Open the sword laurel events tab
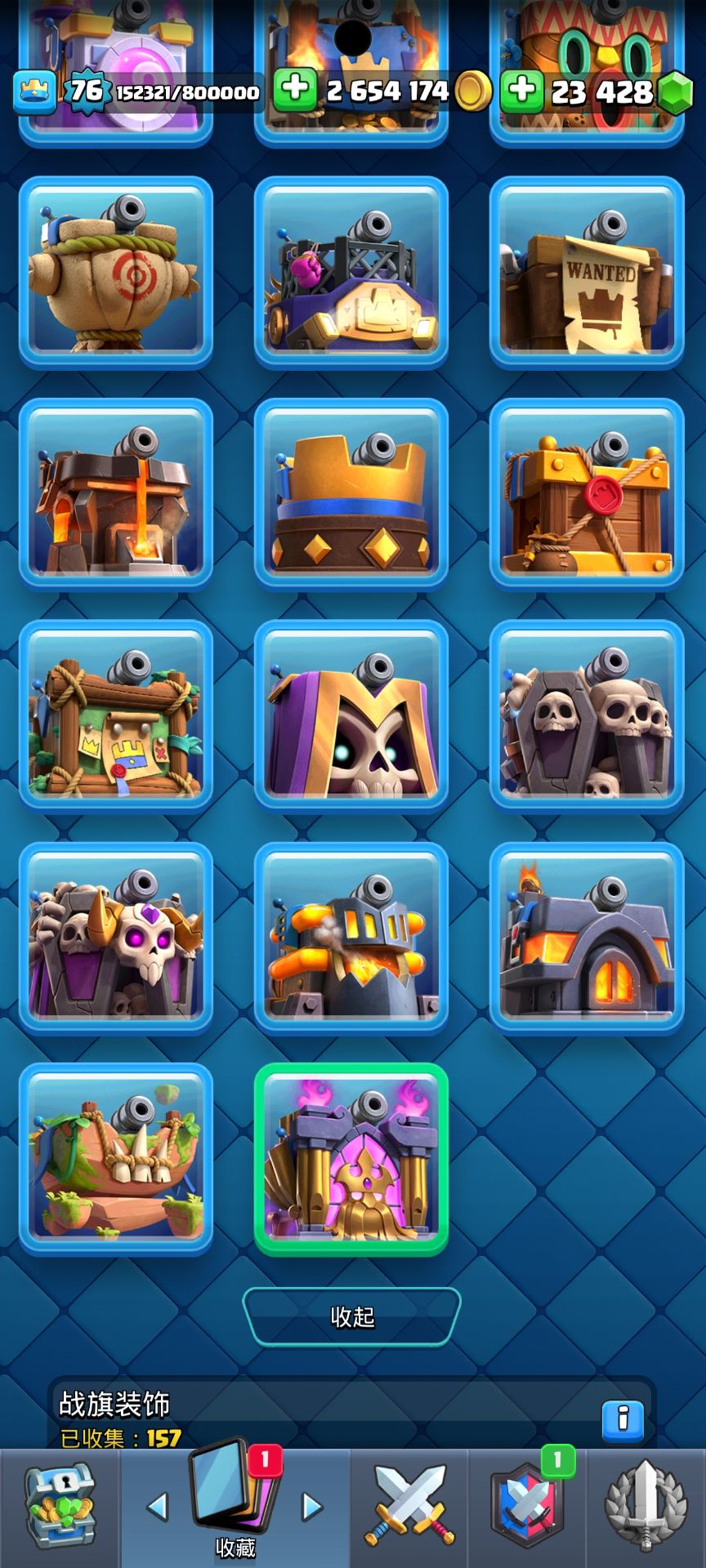 [x=646, y=1508]
